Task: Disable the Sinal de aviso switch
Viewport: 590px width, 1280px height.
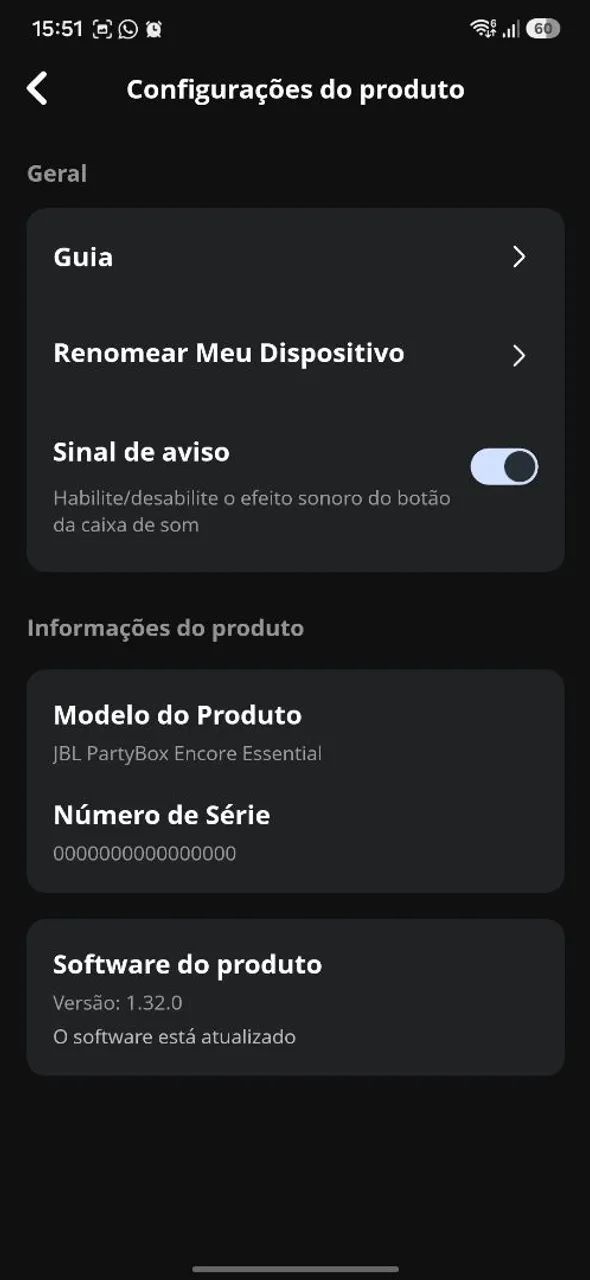Action: tap(504, 467)
